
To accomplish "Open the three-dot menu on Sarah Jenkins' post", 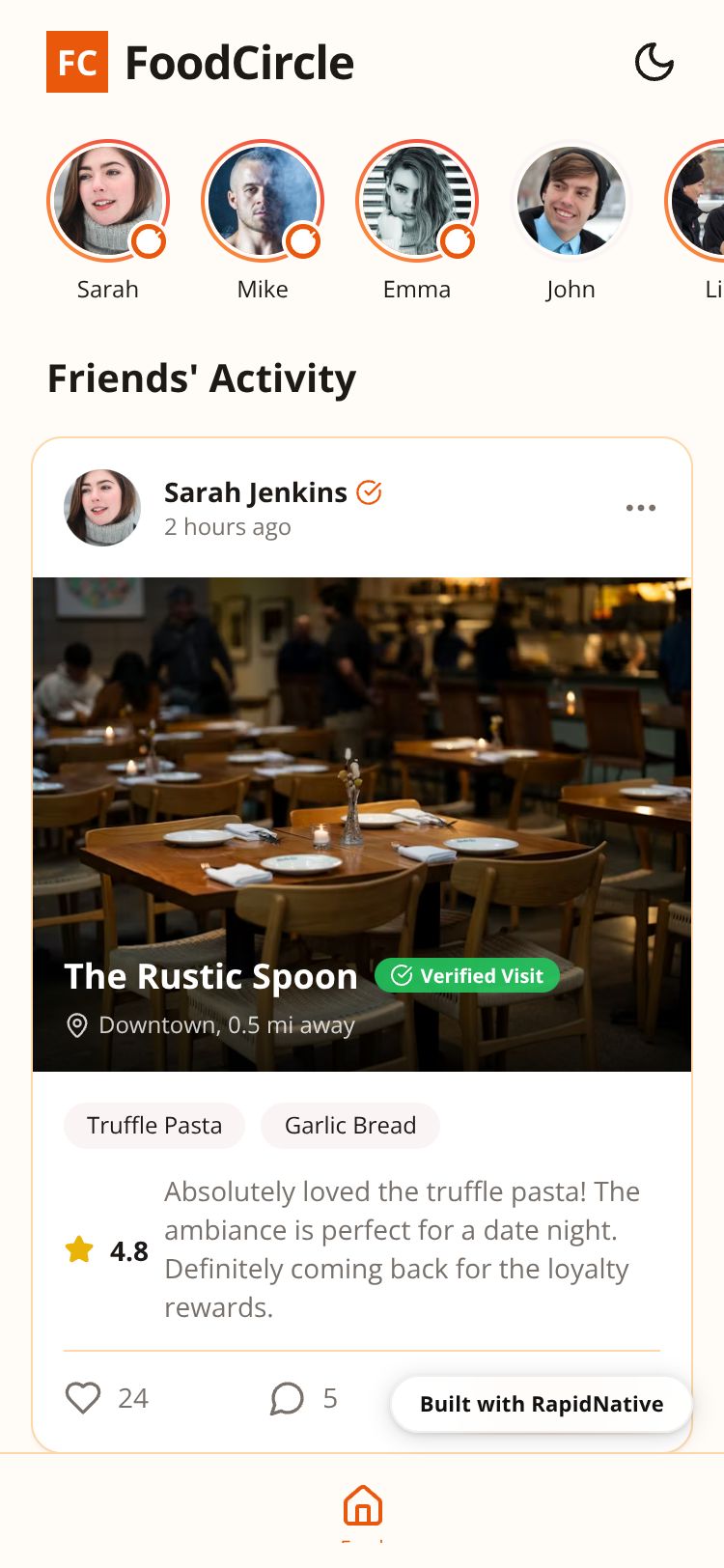I will 640,508.
